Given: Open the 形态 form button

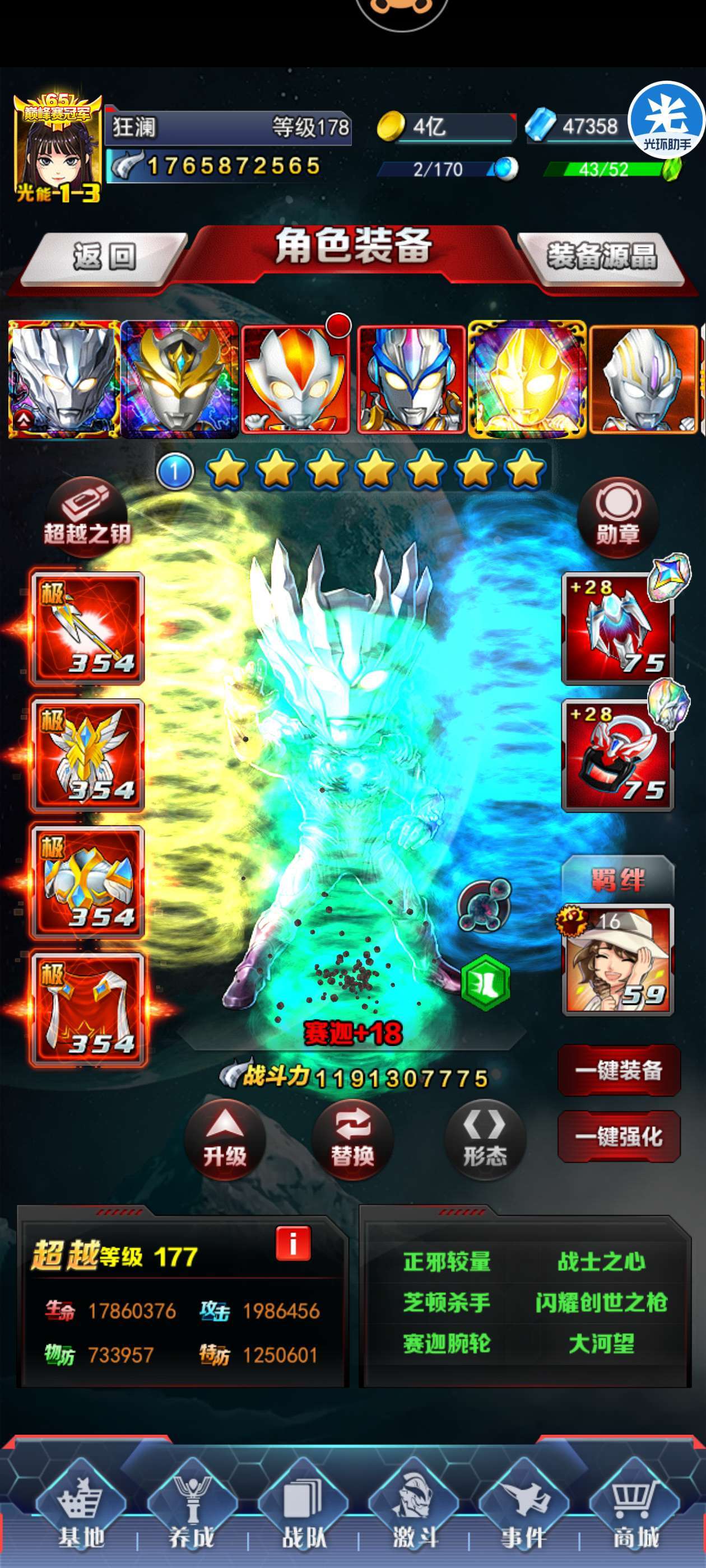Looking at the screenshot, I should click(x=485, y=1140).
